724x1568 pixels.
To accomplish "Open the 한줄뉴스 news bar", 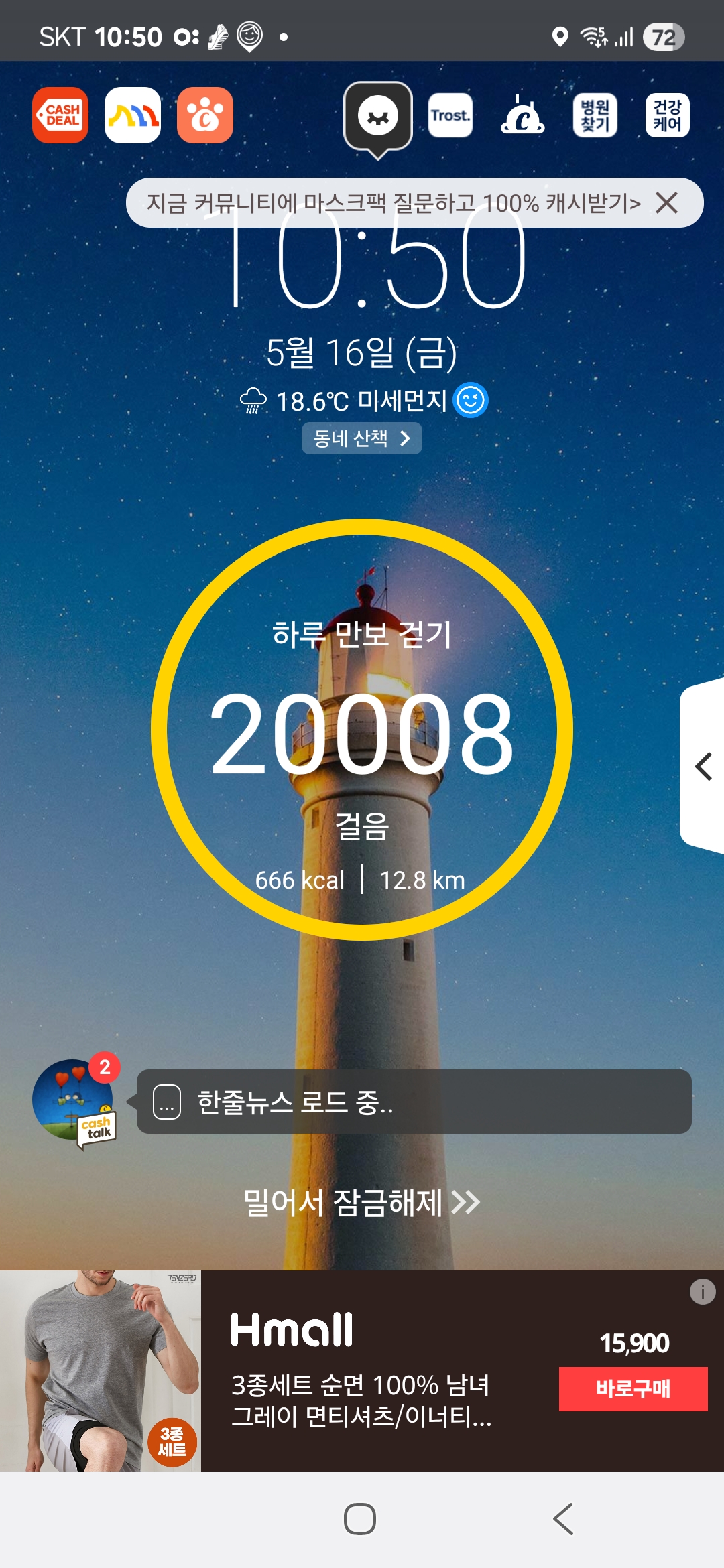I will point(414,1102).
